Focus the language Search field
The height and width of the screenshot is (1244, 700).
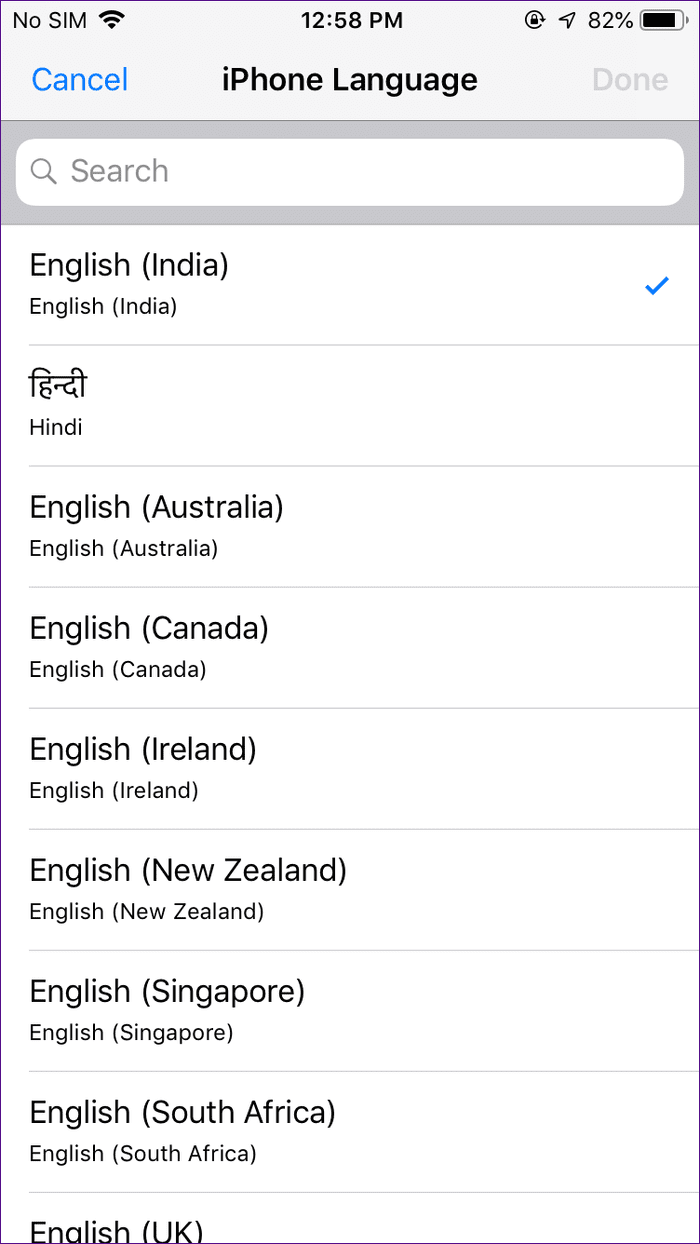click(350, 172)
